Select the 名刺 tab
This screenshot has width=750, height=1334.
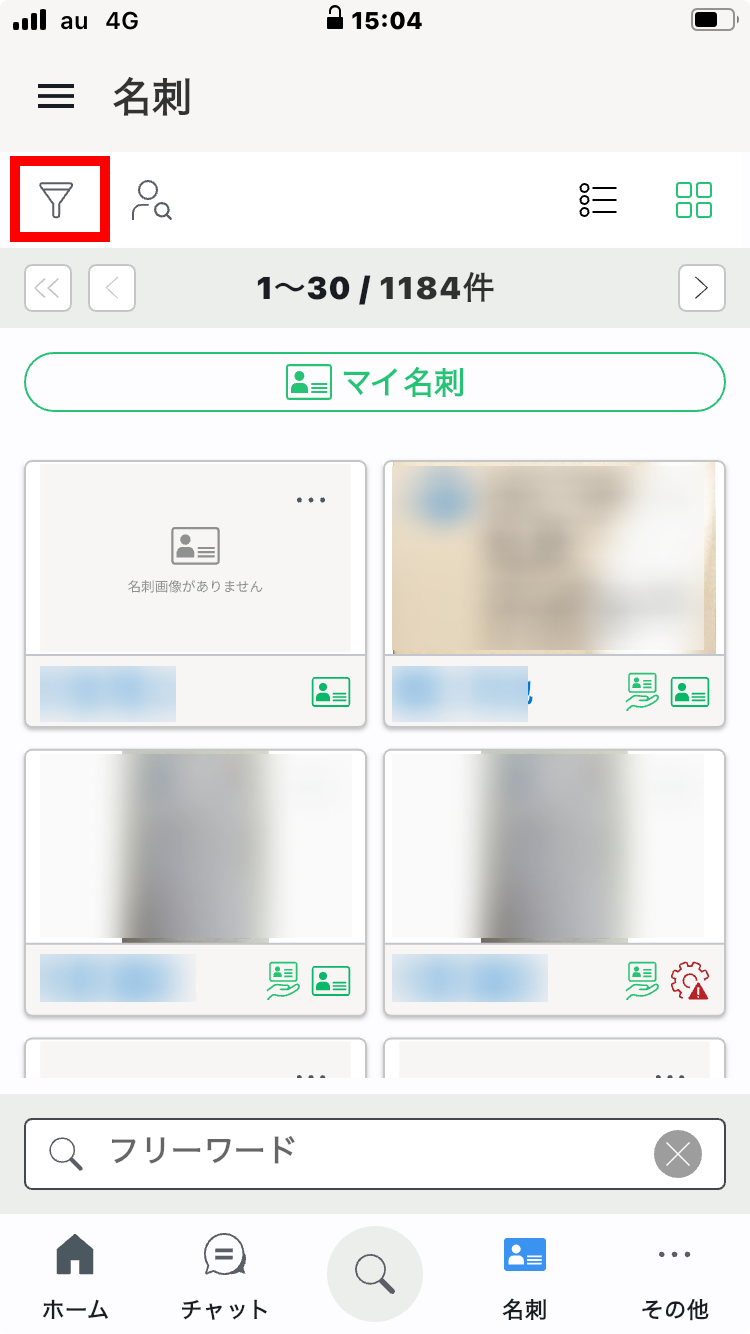(x=525, y=1275)
